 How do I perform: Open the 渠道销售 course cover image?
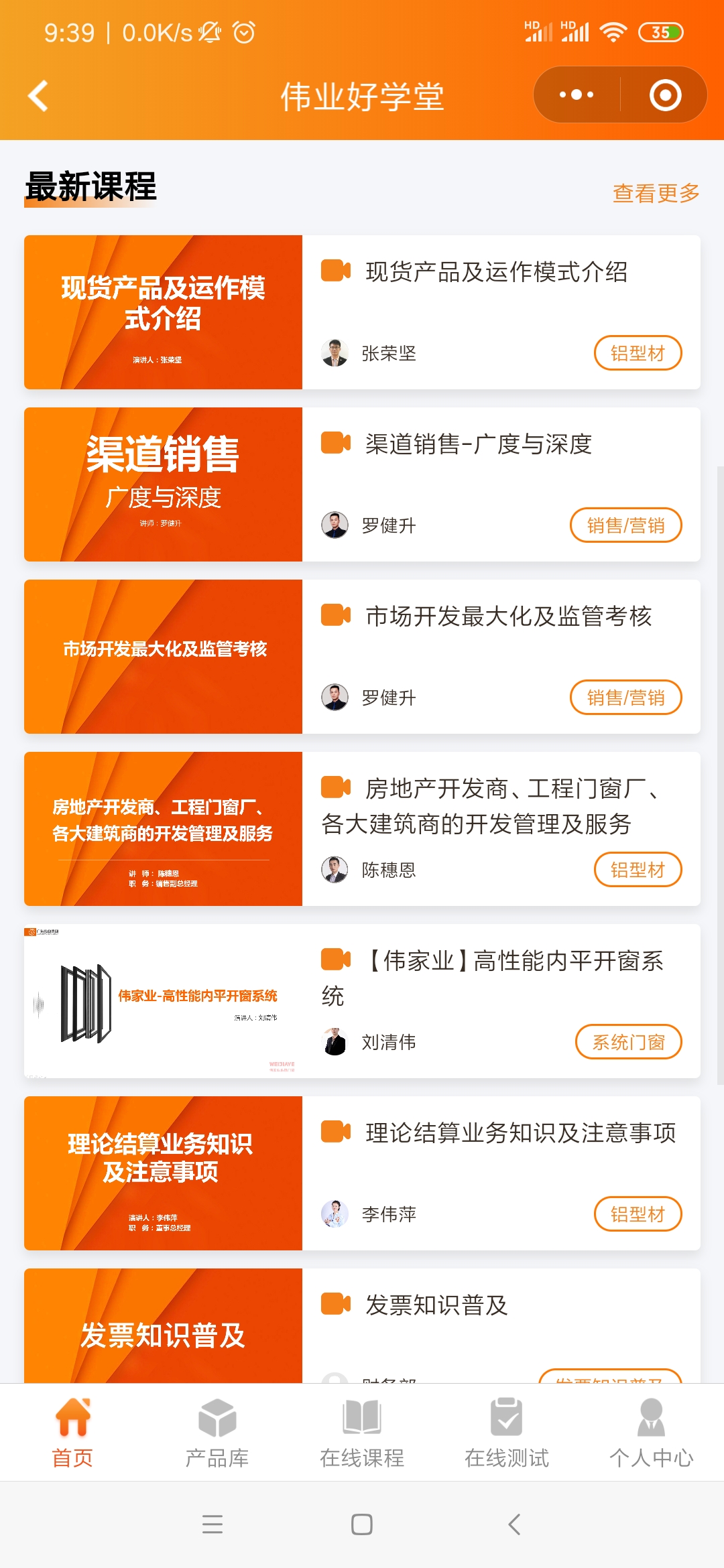tap(163, 482)
